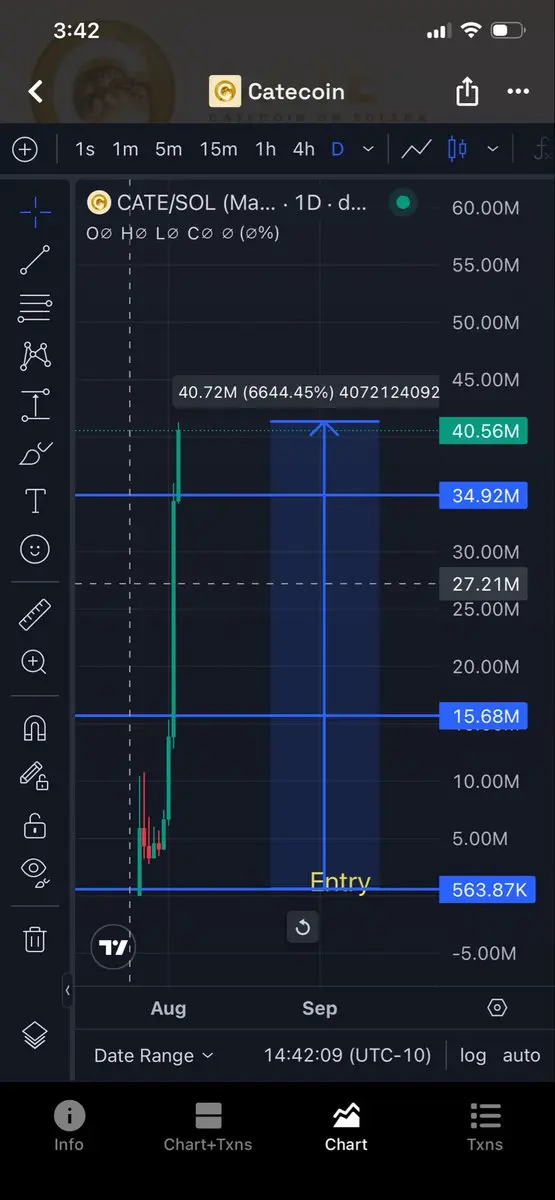The height and width of the screenshot is (1200, 555).
Task: Choose the 1h timeframe
Action: tap(265, 149)
